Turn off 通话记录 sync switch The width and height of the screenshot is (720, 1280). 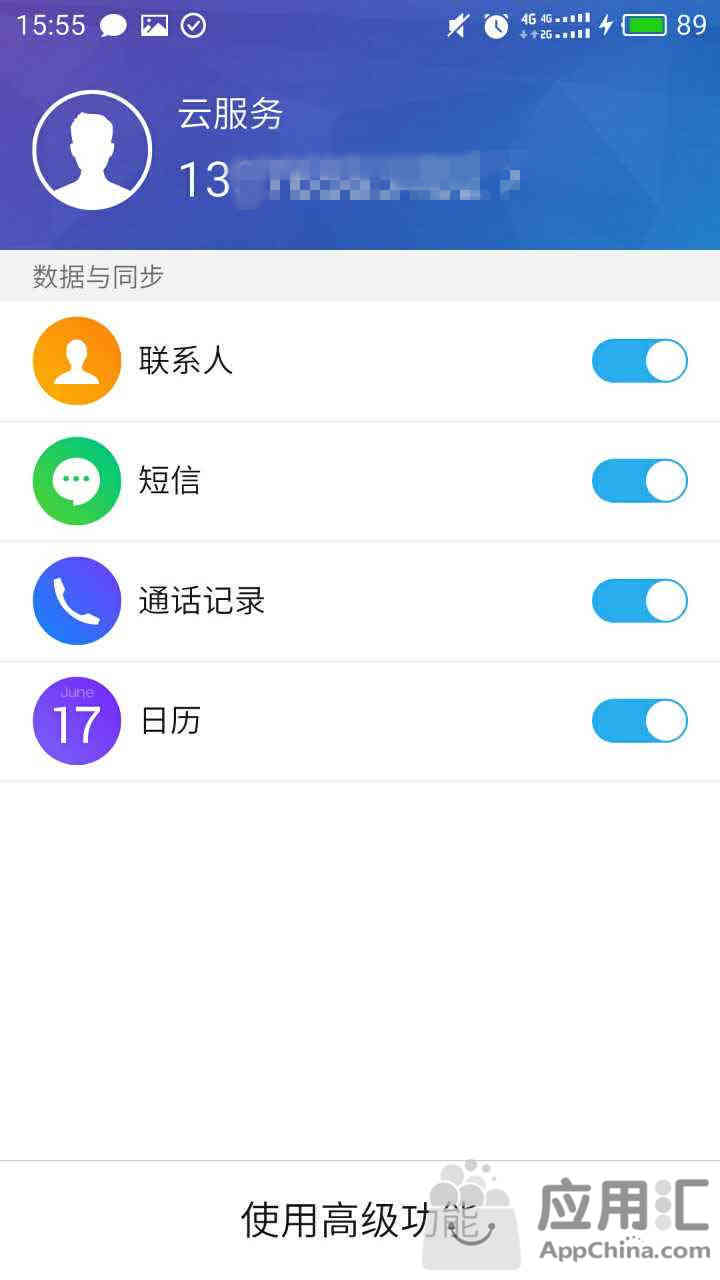point(640,601)
